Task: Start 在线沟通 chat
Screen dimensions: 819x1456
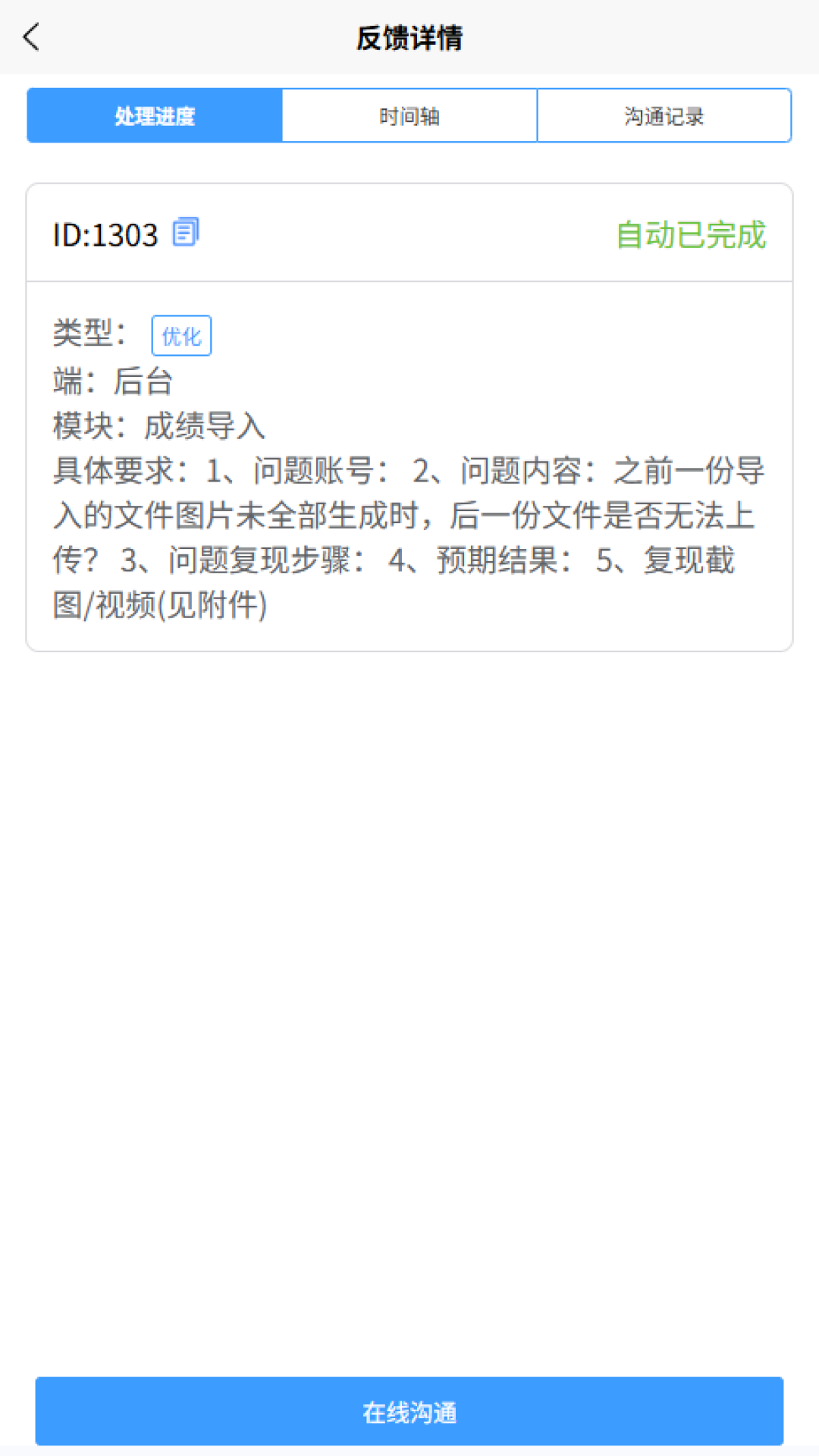Action: coord(409,1412)
